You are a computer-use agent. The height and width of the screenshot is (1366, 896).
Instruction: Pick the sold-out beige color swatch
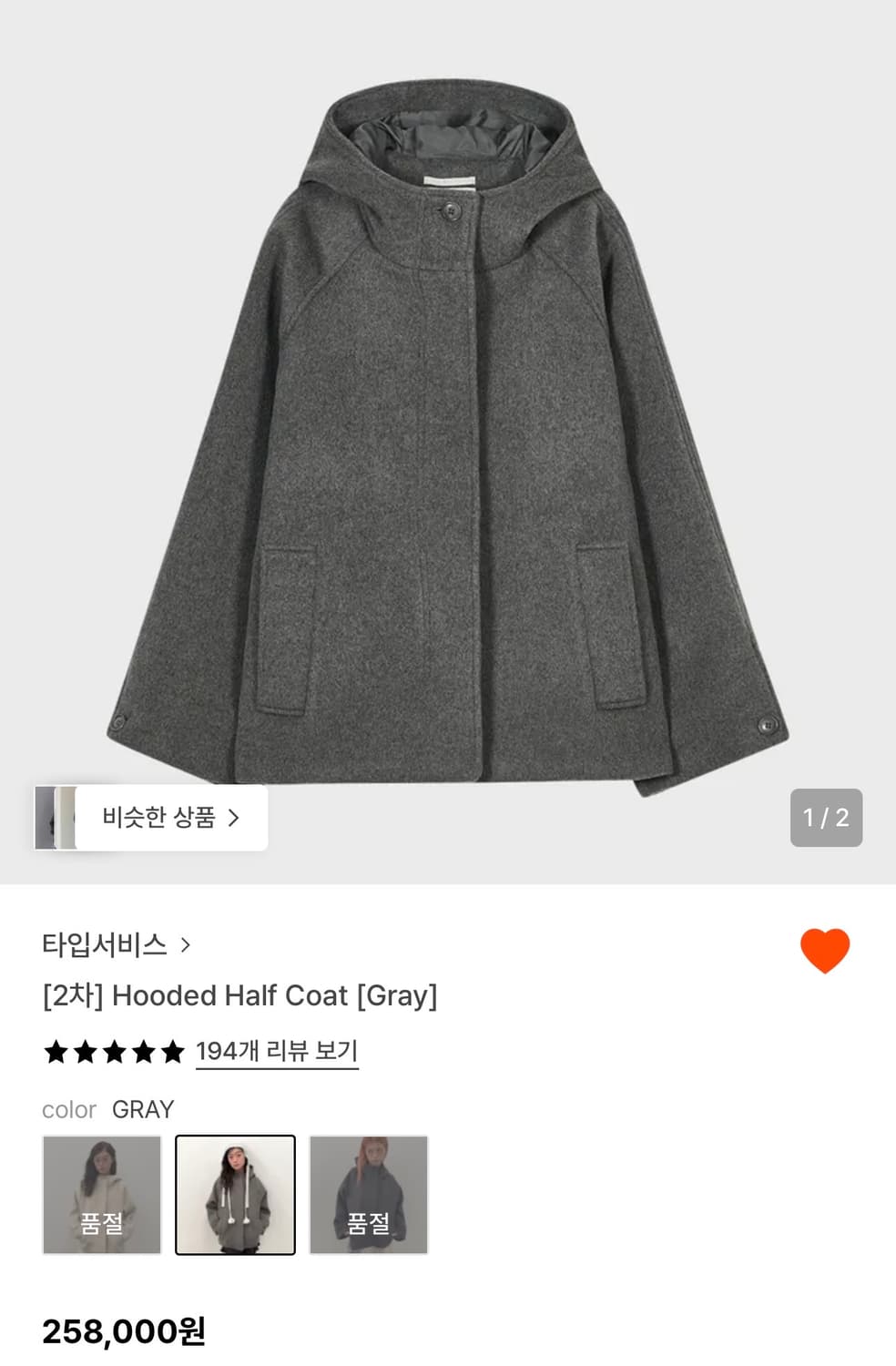point(101,1193)
